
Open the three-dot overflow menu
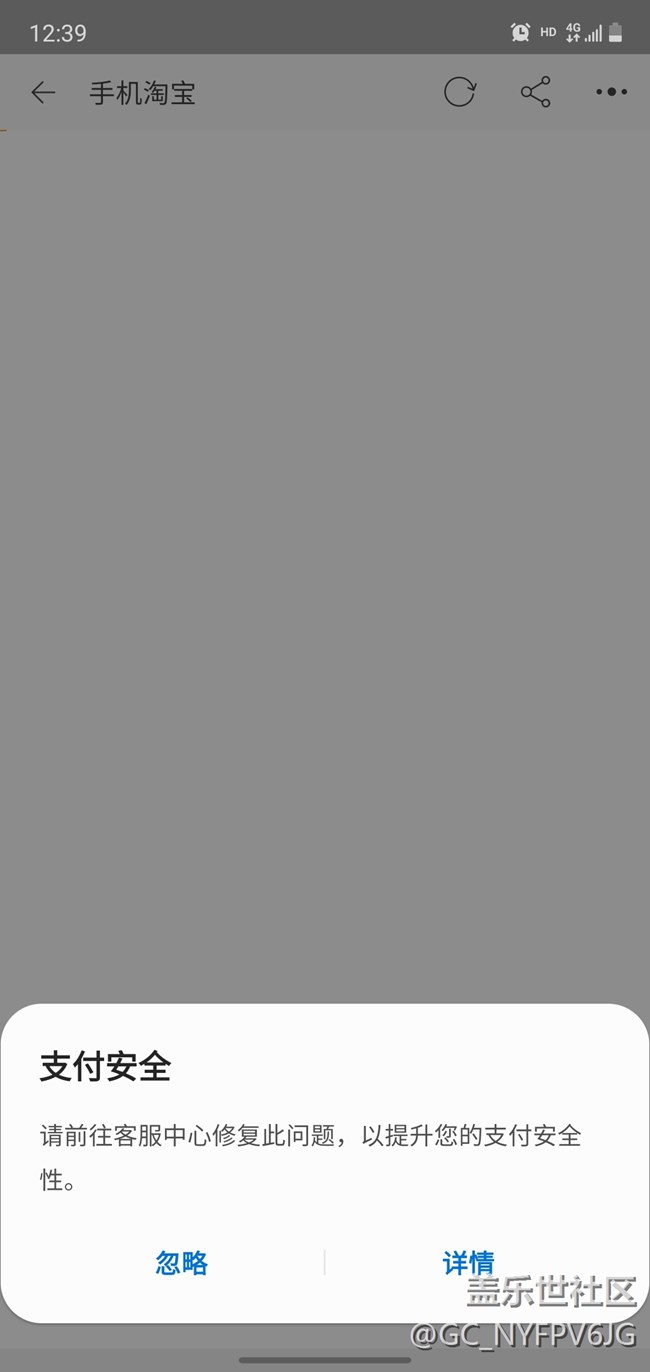point(611,93)
